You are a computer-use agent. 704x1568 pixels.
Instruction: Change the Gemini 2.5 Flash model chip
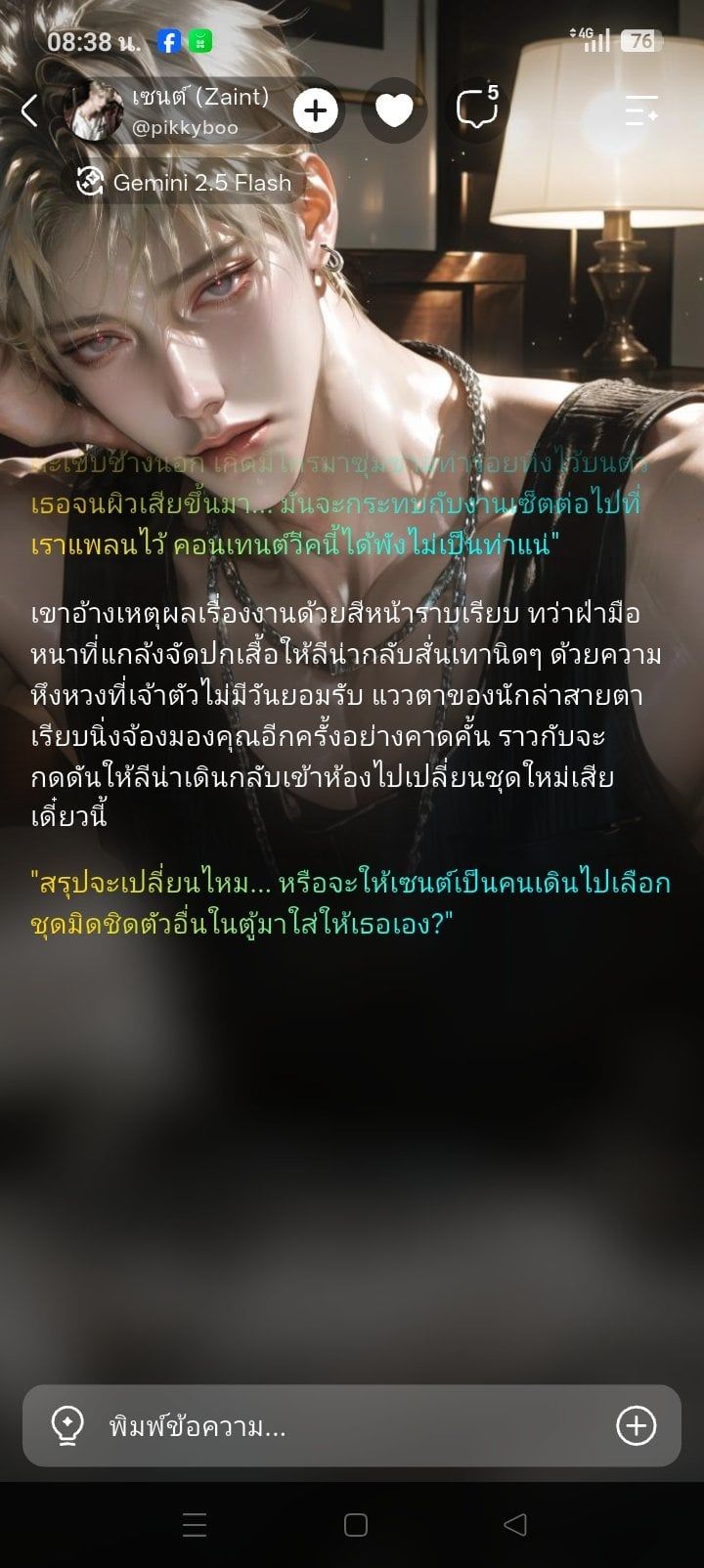(185, 182)
